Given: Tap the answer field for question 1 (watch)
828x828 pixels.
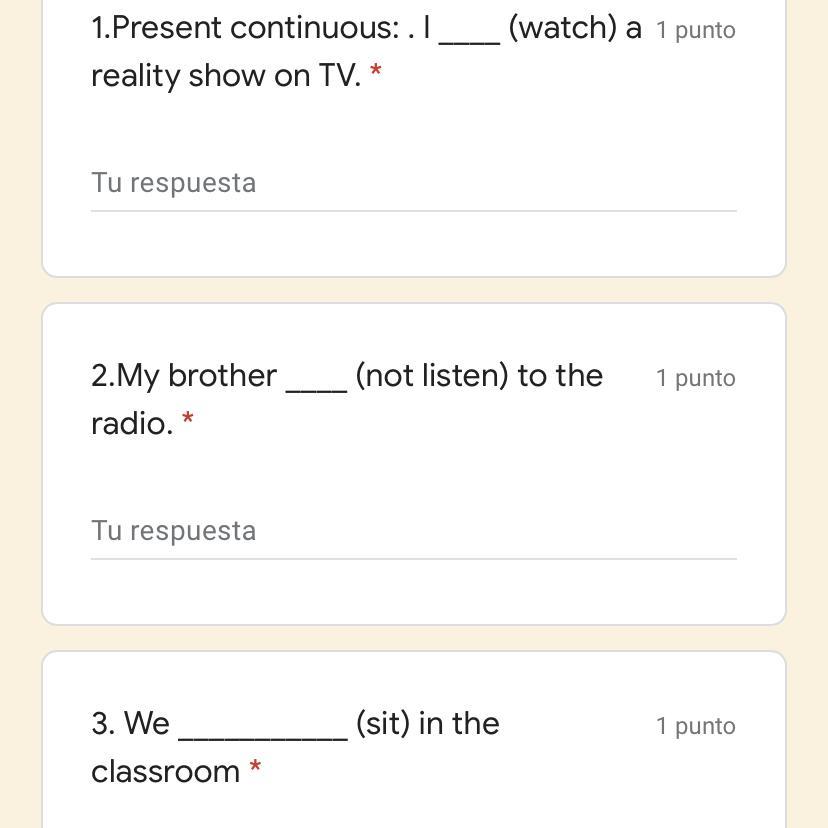Looking at the screenshot, I should pyautogui.click(x=413, y=184).
